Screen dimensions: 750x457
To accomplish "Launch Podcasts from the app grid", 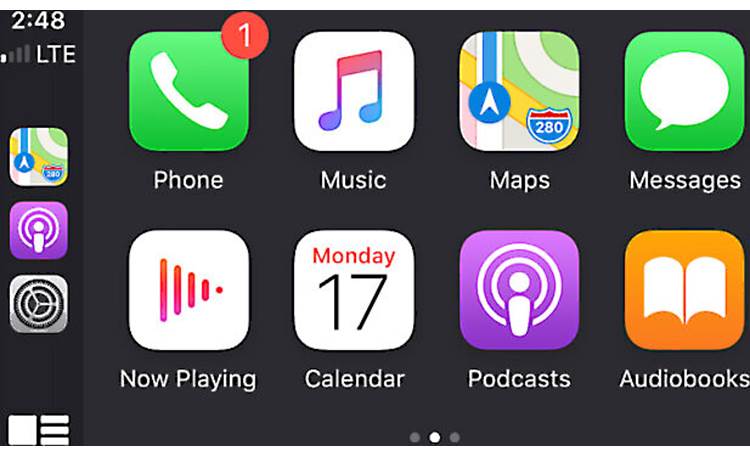I will [x=519, y=290].
